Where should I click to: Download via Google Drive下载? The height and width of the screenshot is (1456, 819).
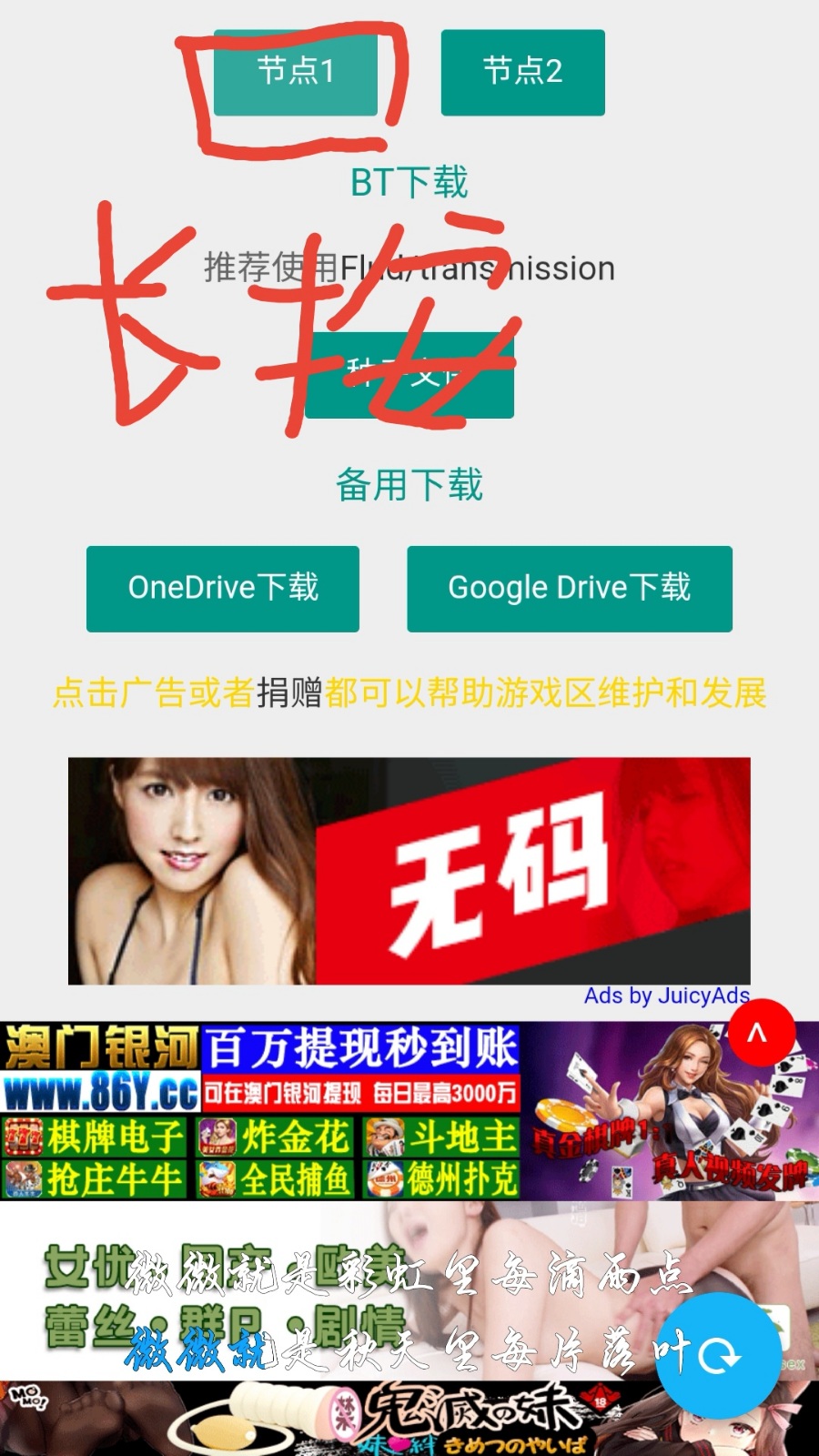569,588
